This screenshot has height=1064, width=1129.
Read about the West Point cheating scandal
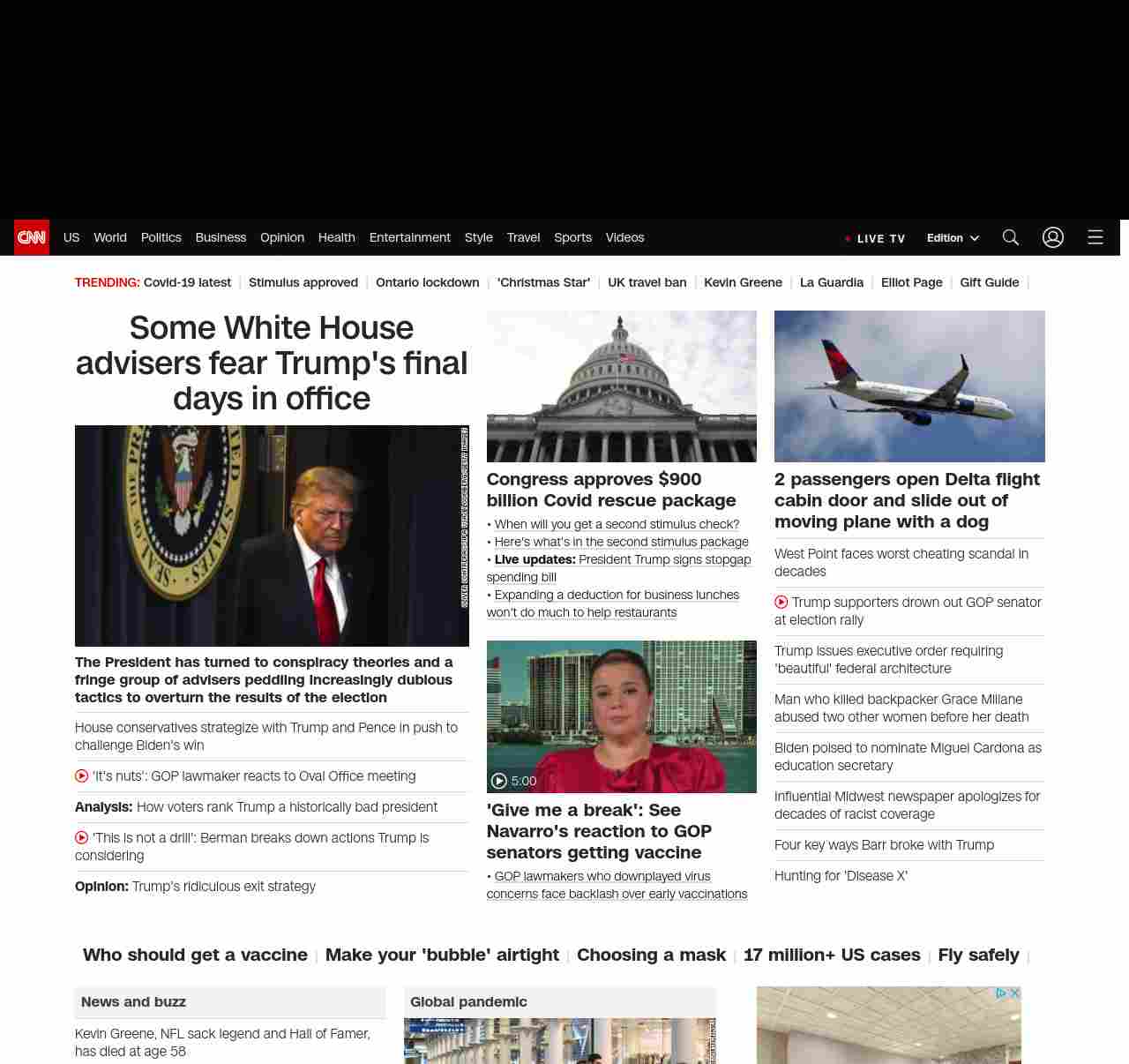point(901,562)
